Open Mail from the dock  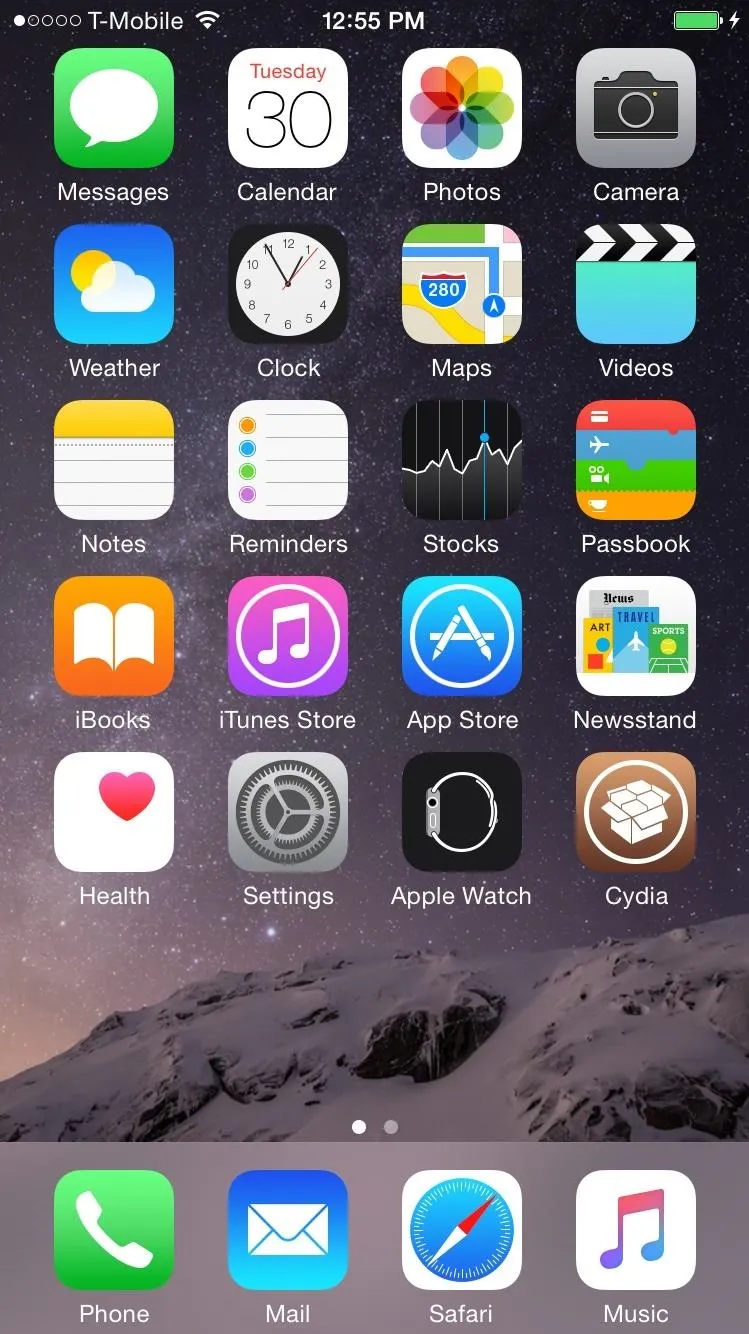[288, 1230]
